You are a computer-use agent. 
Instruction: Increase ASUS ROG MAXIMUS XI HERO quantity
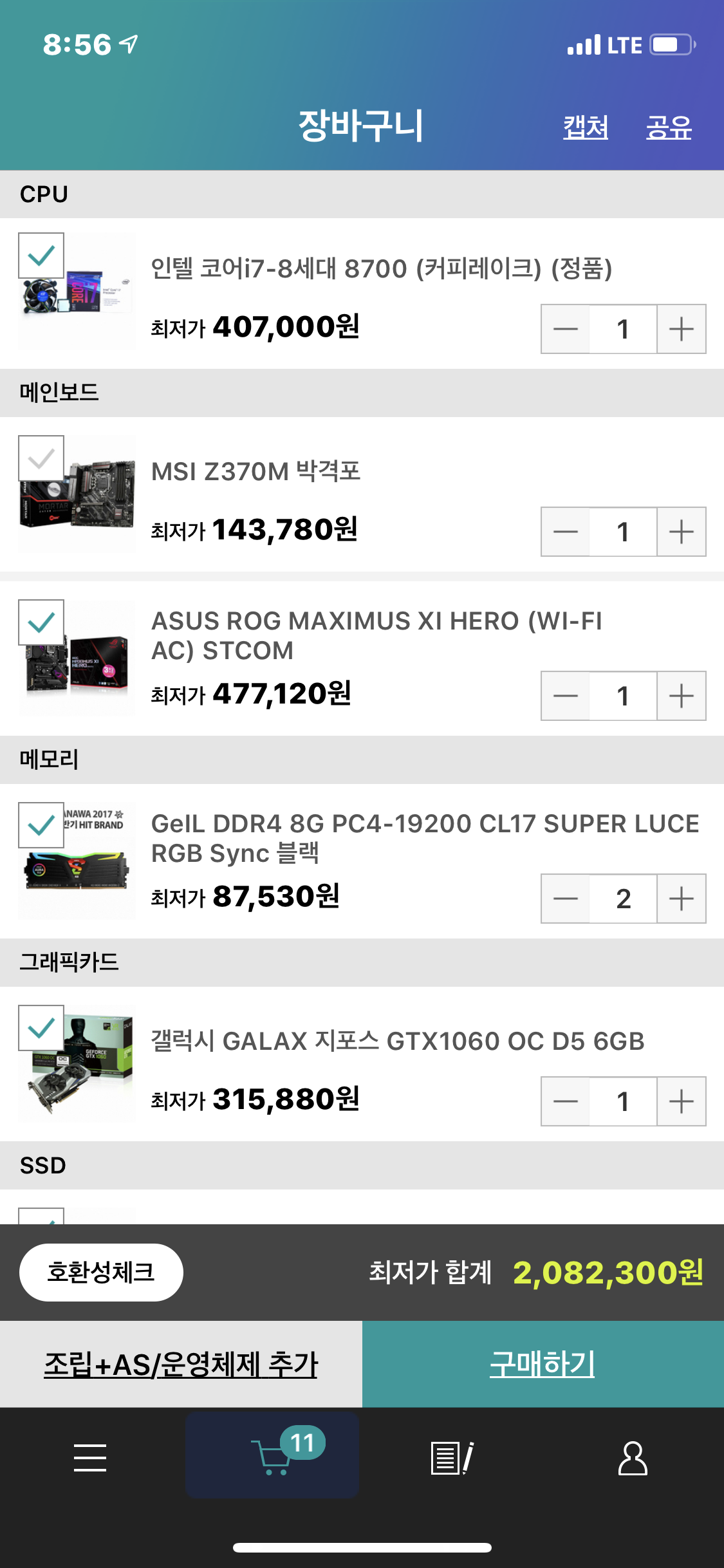tap(681, 696)
